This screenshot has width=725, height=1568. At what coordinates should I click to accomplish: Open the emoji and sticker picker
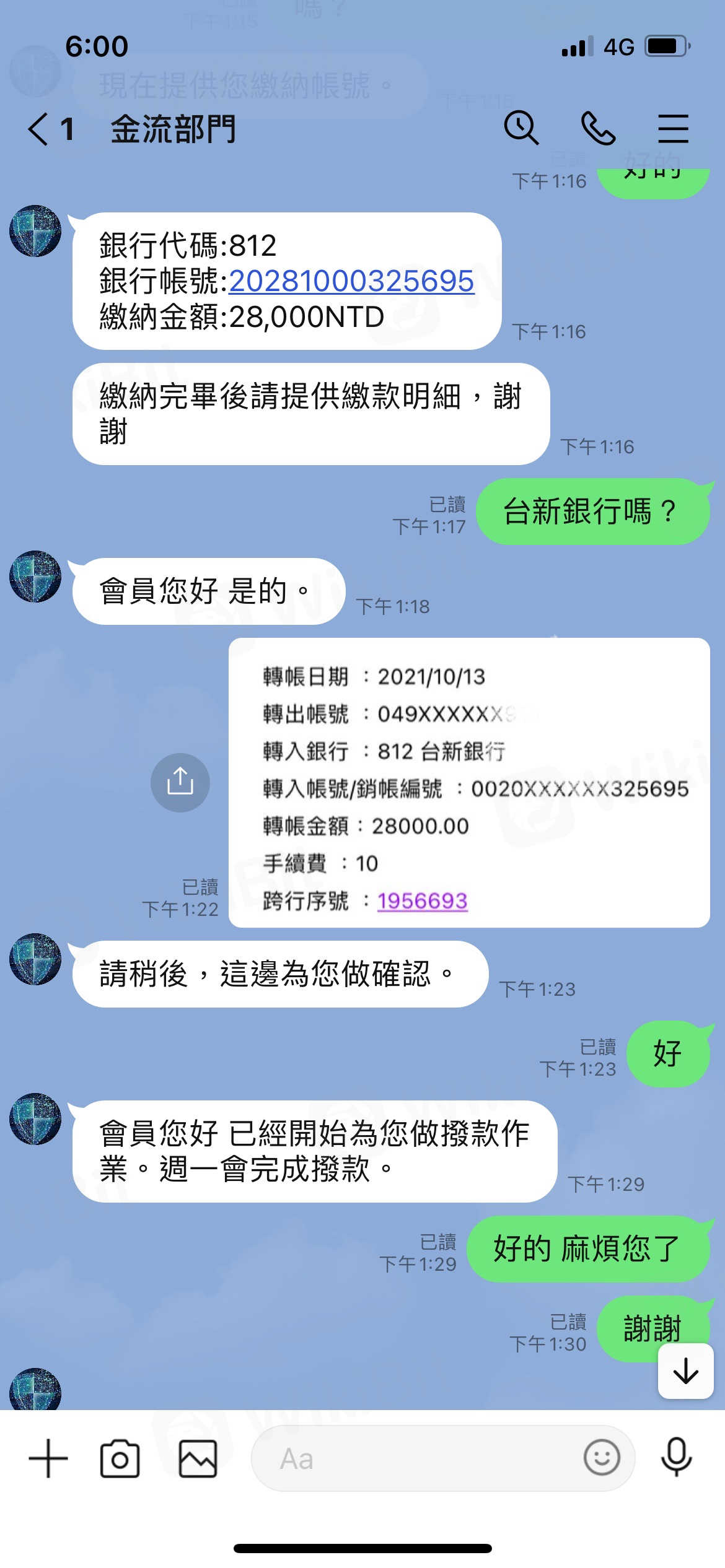pyautogui.click(x=601, y=1457)
